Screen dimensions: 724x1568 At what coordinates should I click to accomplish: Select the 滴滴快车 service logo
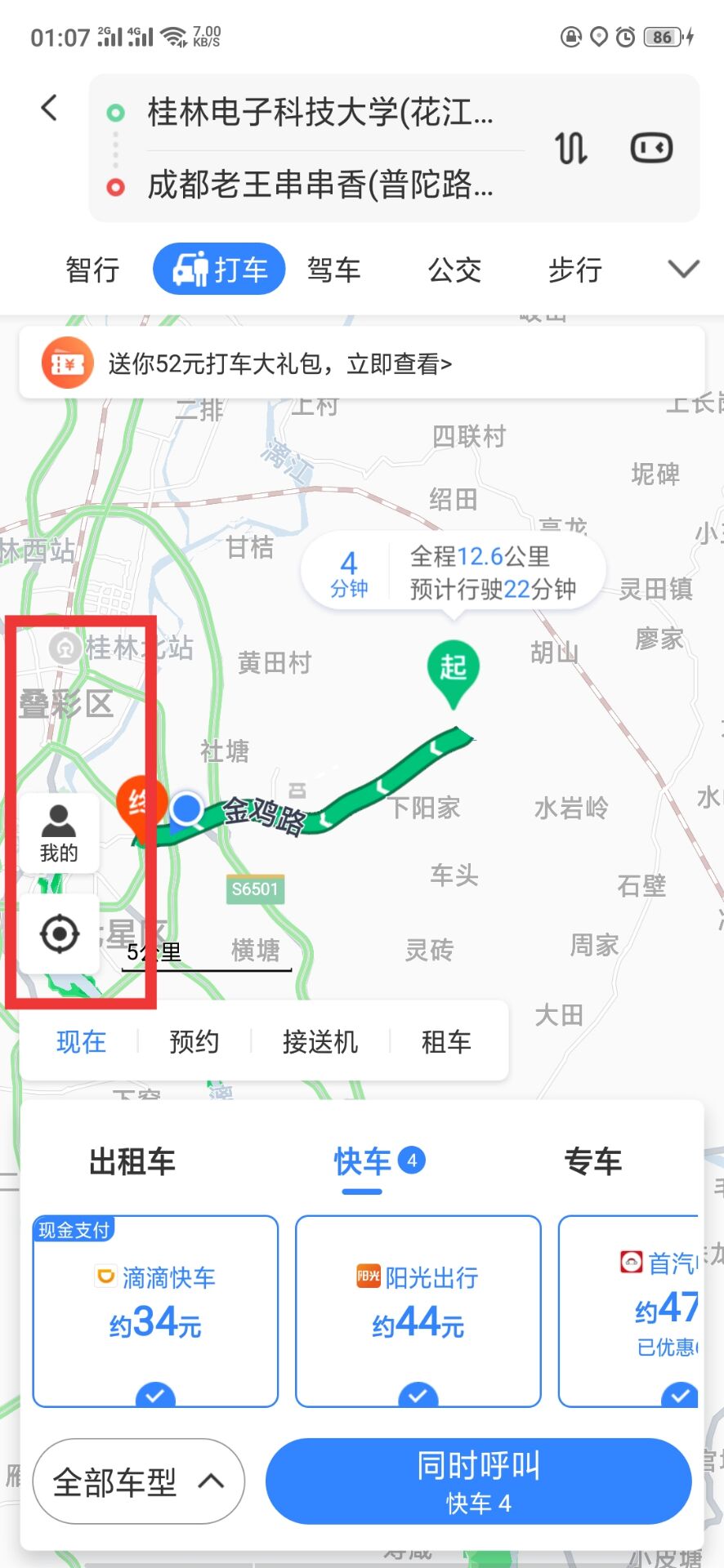(x=104, y=1277)
